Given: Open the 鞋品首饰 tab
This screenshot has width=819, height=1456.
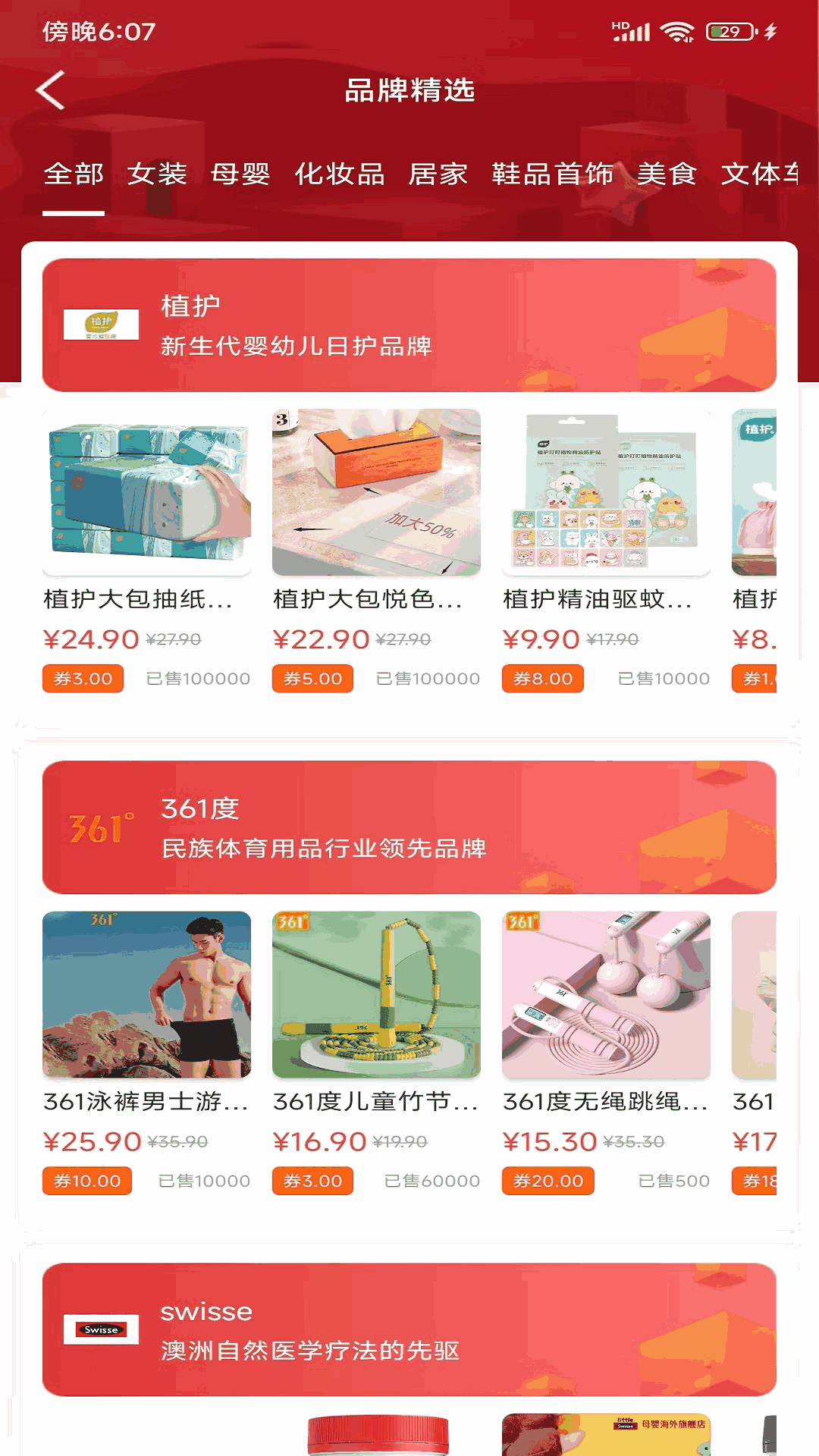Looking at the screenshot, I should 552,174.
